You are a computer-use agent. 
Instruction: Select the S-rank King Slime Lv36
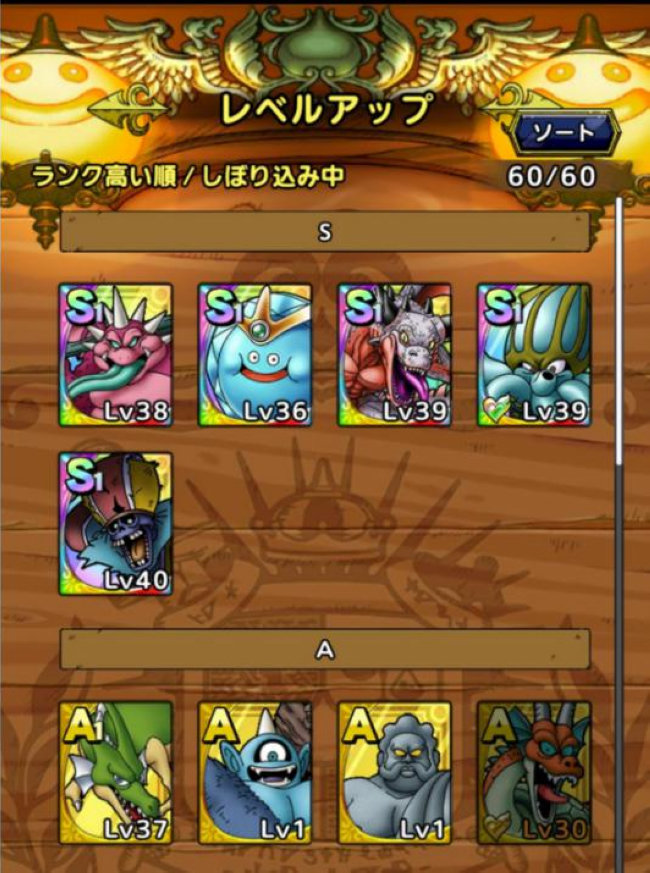(x=255, y=355)
